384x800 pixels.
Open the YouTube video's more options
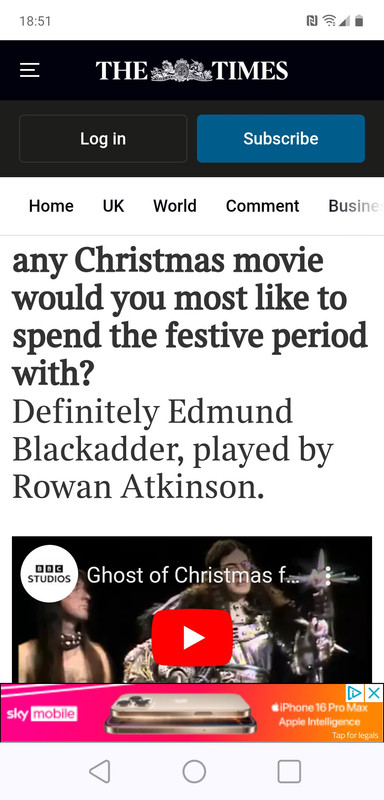(328, 576)
